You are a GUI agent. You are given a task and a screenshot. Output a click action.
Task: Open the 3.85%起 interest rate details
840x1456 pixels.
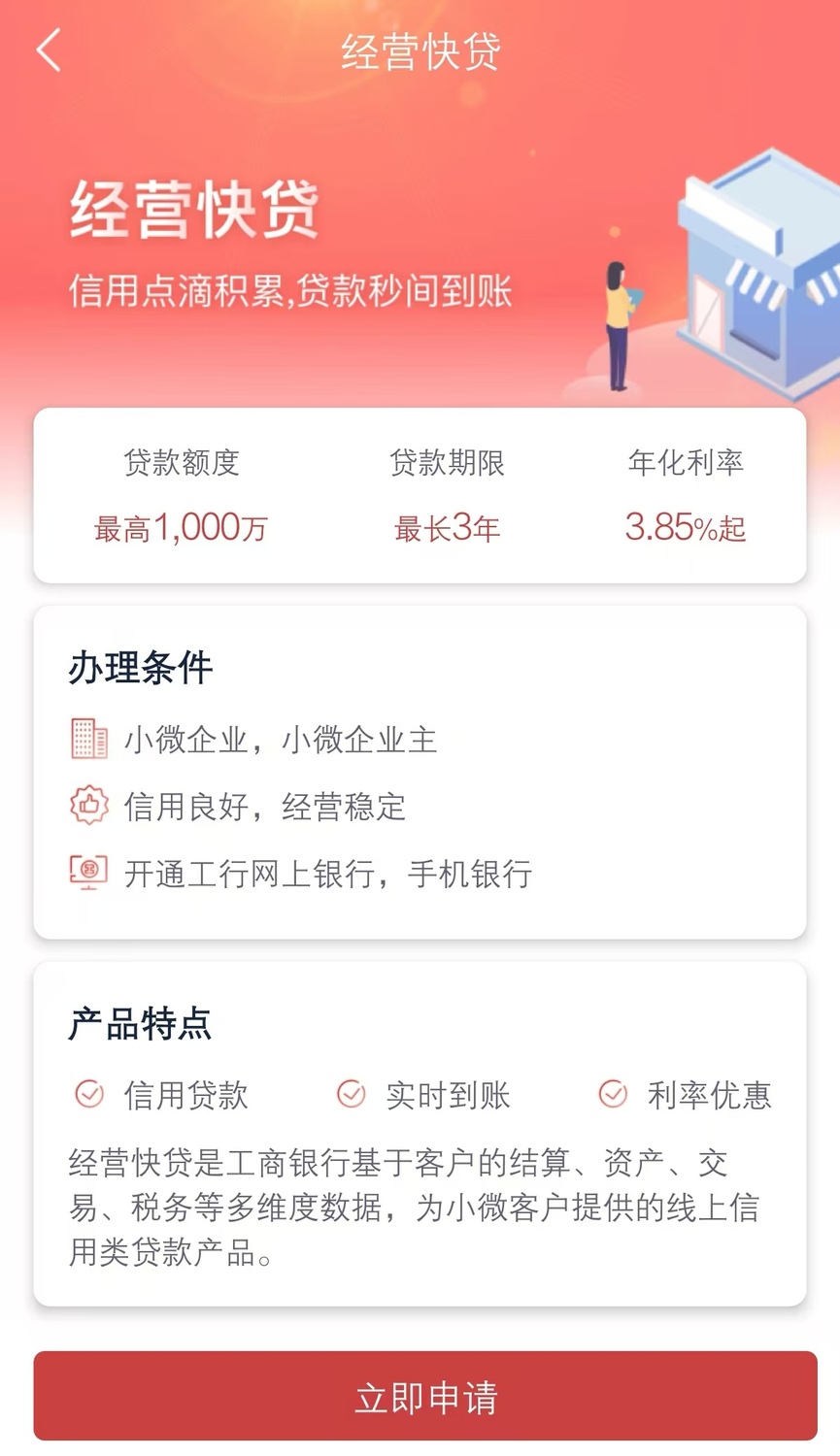(x=684, y=527)
